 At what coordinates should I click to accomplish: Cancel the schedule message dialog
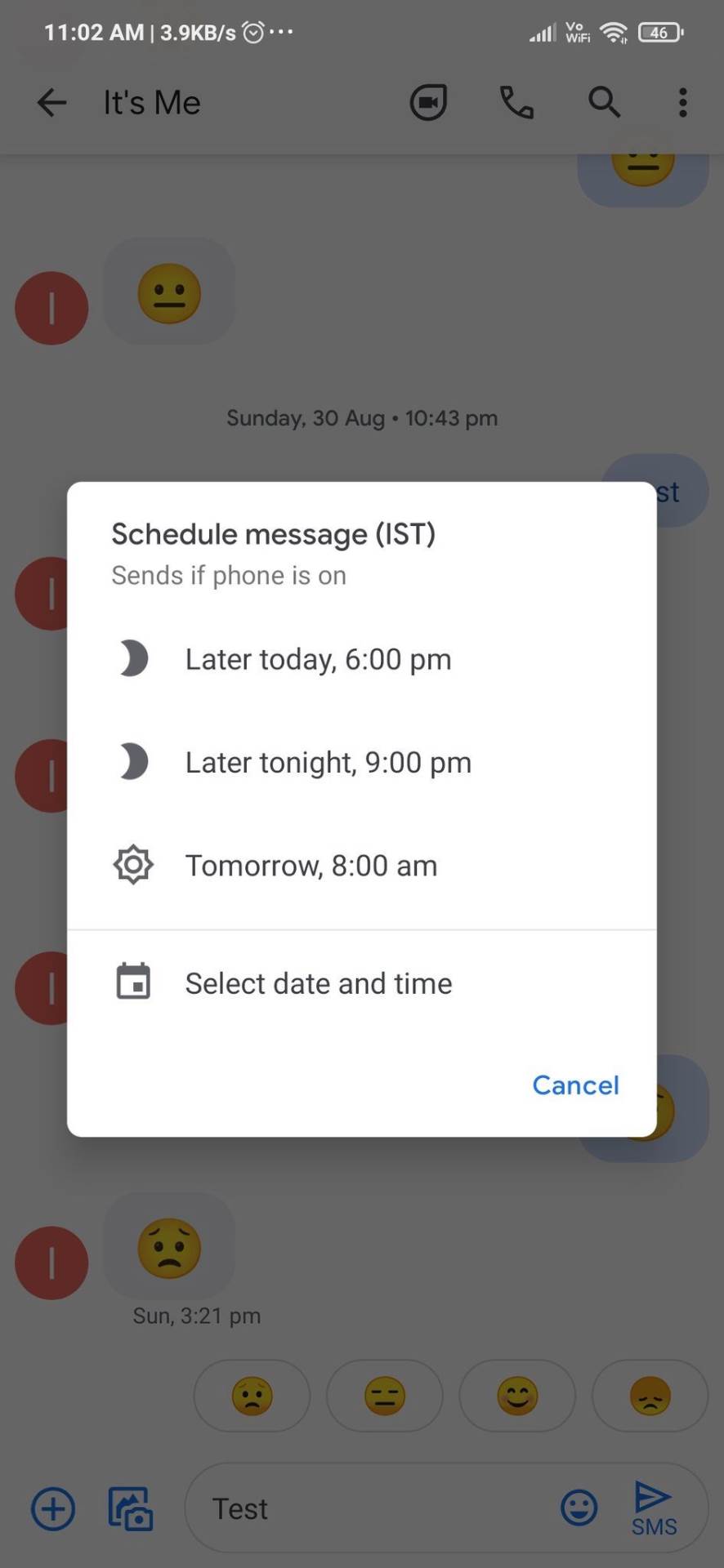(x=575, y=1085)
